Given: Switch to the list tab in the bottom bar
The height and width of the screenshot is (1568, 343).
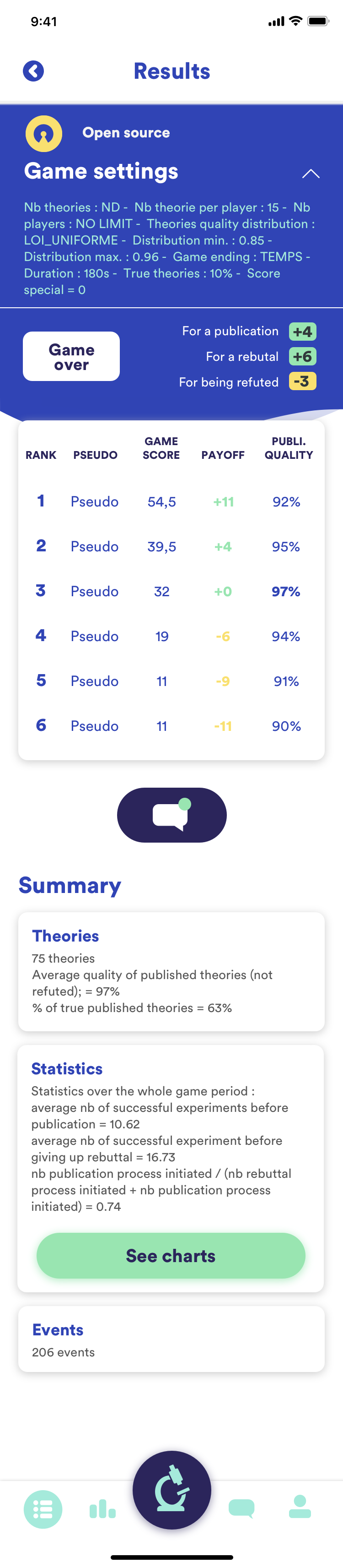Looking at the screenshot, I should coord(43,1509).
